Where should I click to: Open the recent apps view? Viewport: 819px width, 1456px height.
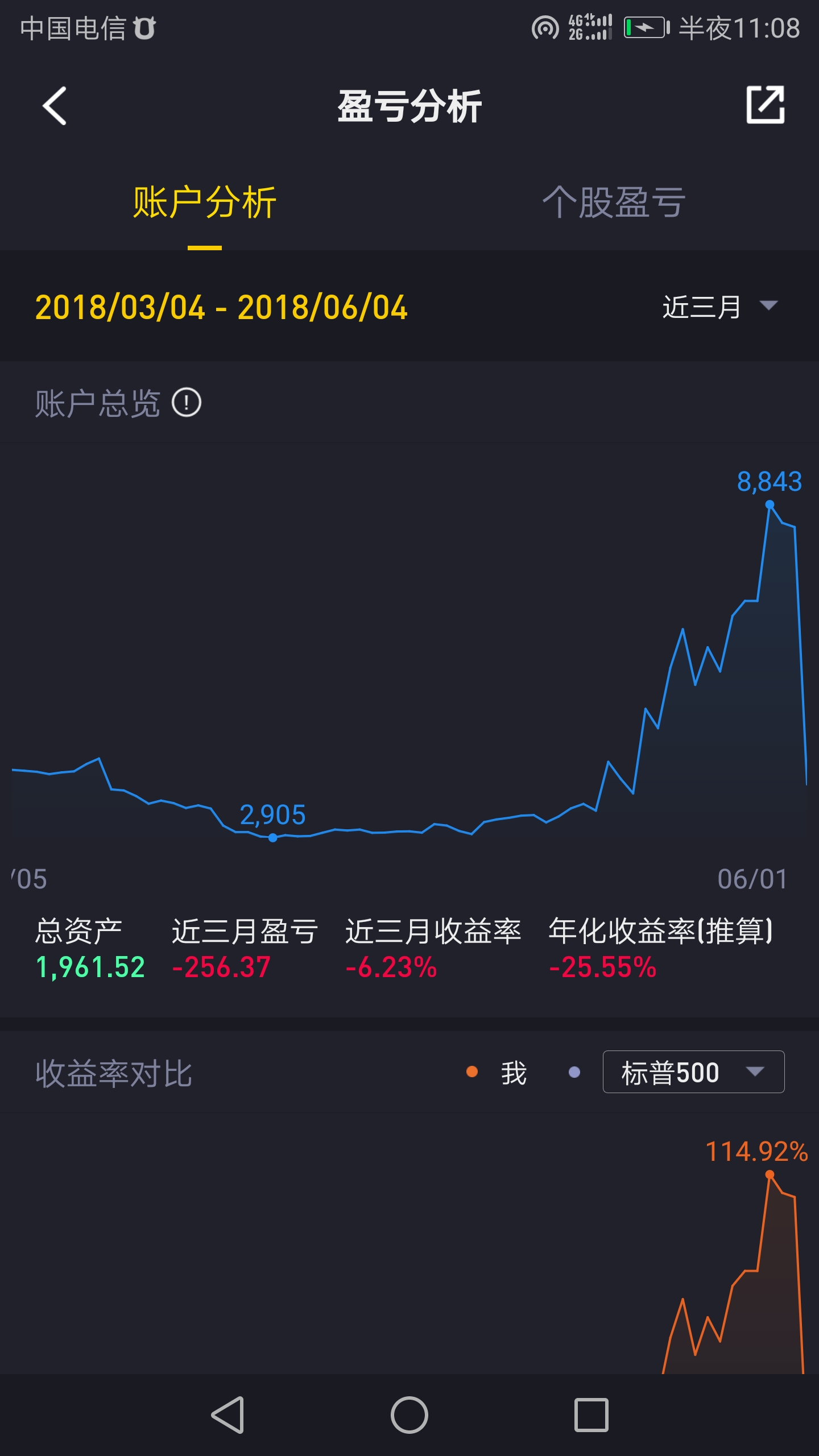(x=591, y=1414)
